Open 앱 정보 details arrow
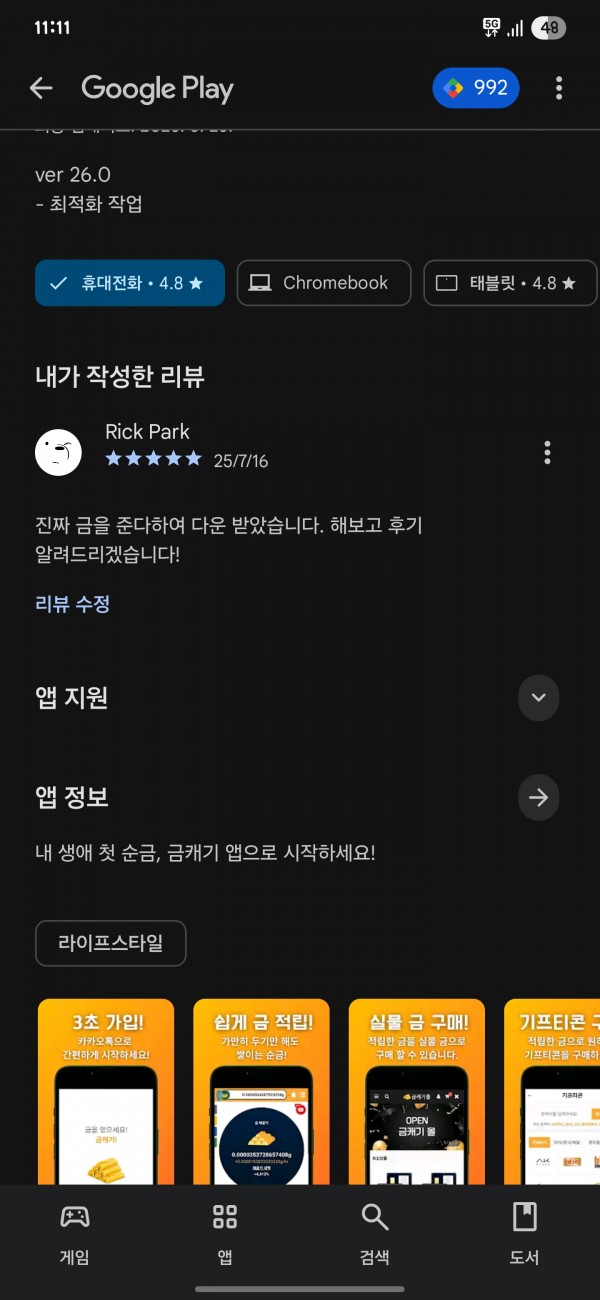Image resolution: width=600 pixels, height=1300 pixels. pyautogui.click(x=538, y=798)
